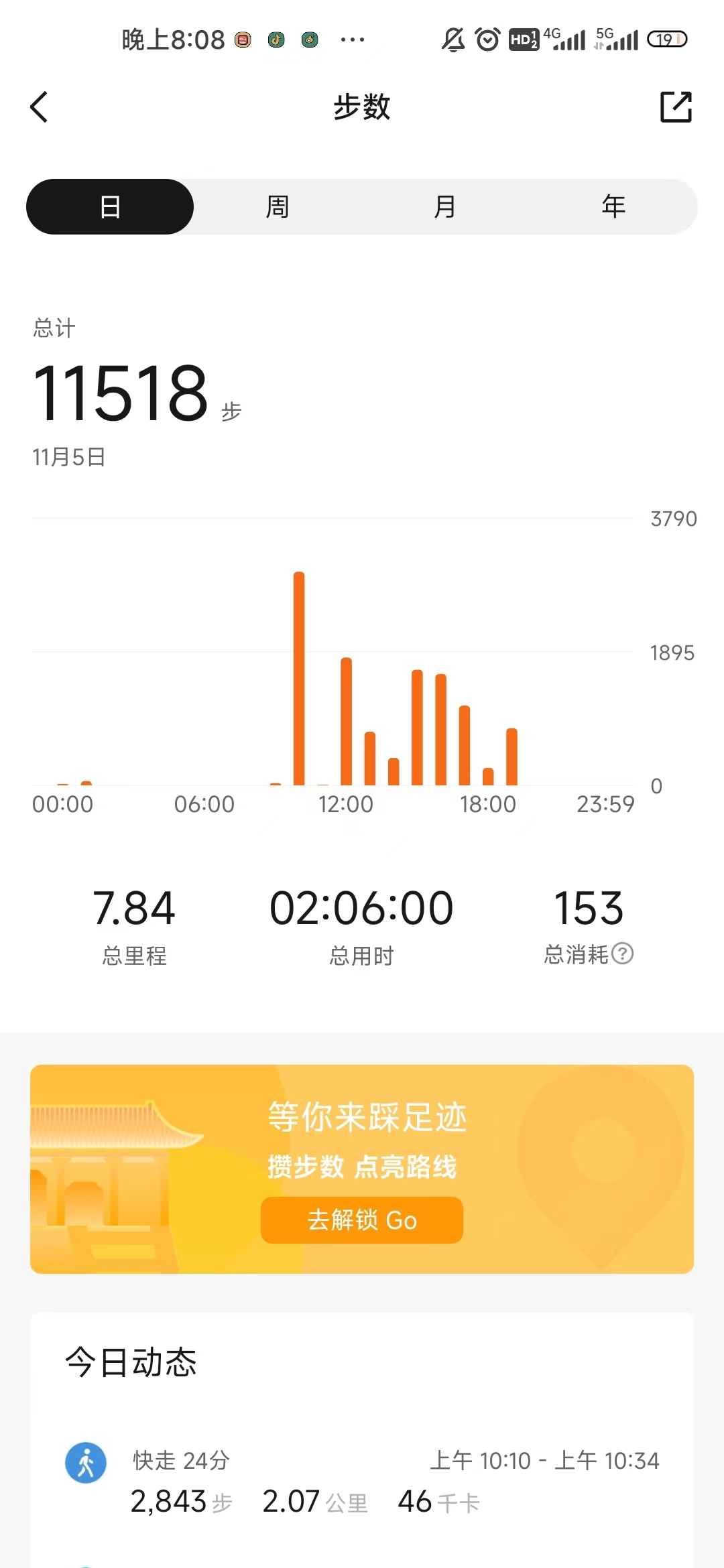Select the 日 tab
Image resolution: width=724 pixels, height=1568 pixels.
pos(110,206)
